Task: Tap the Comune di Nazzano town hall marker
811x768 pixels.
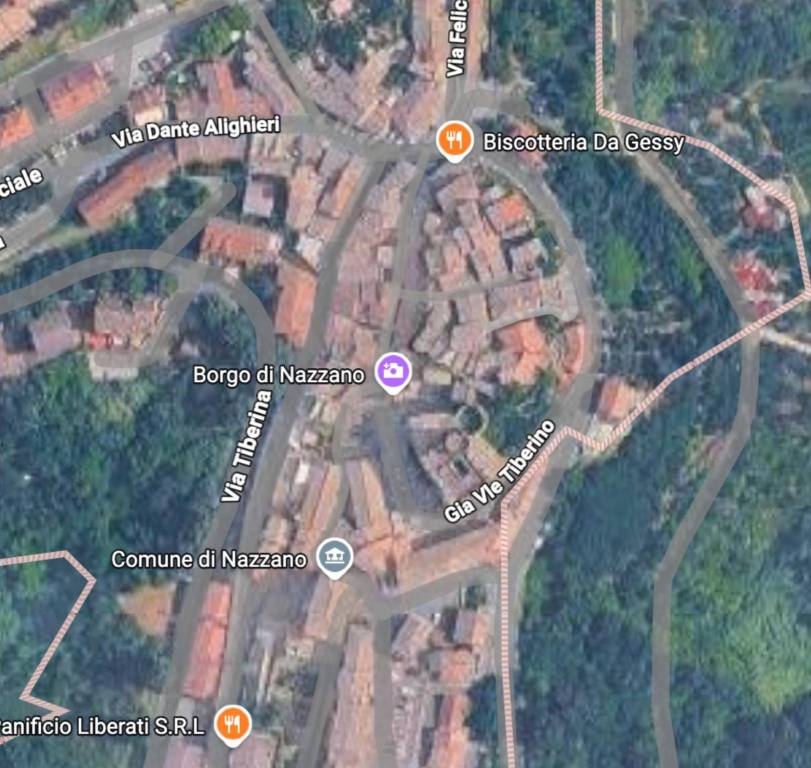Action: [334, 556]
